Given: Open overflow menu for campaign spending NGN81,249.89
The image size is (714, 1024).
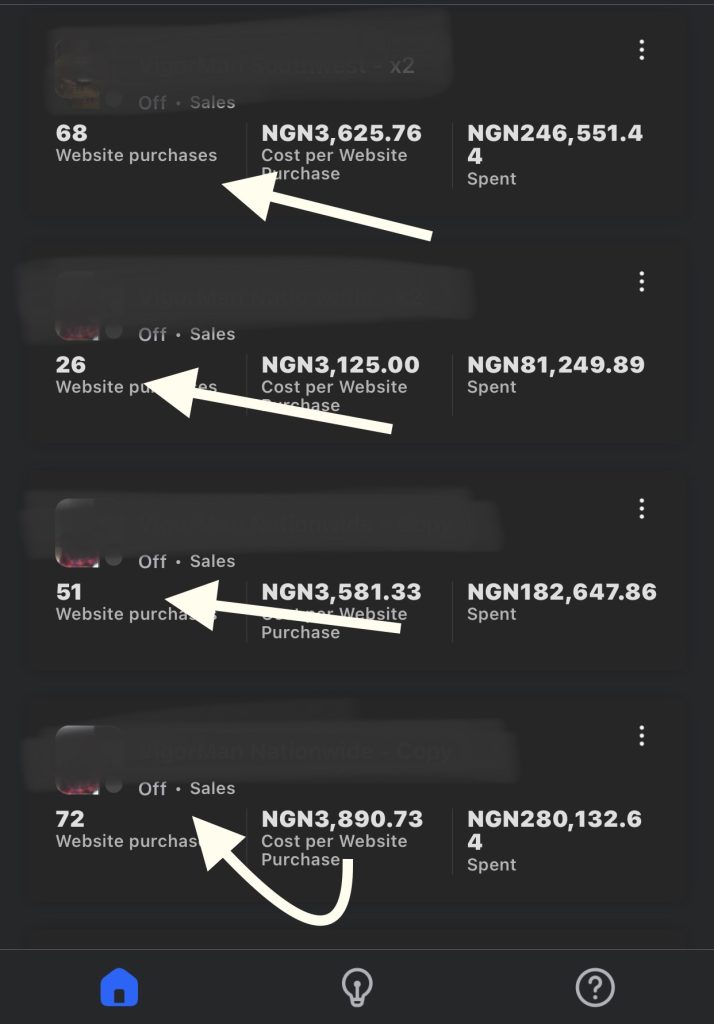Looking at the screenshot, I should 642,282.
